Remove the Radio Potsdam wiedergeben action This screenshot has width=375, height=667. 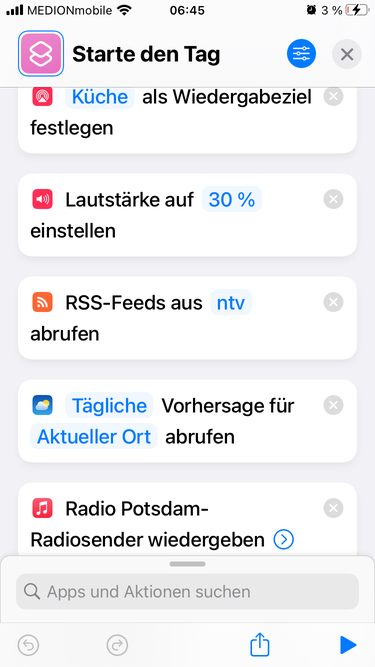point(333,508)
